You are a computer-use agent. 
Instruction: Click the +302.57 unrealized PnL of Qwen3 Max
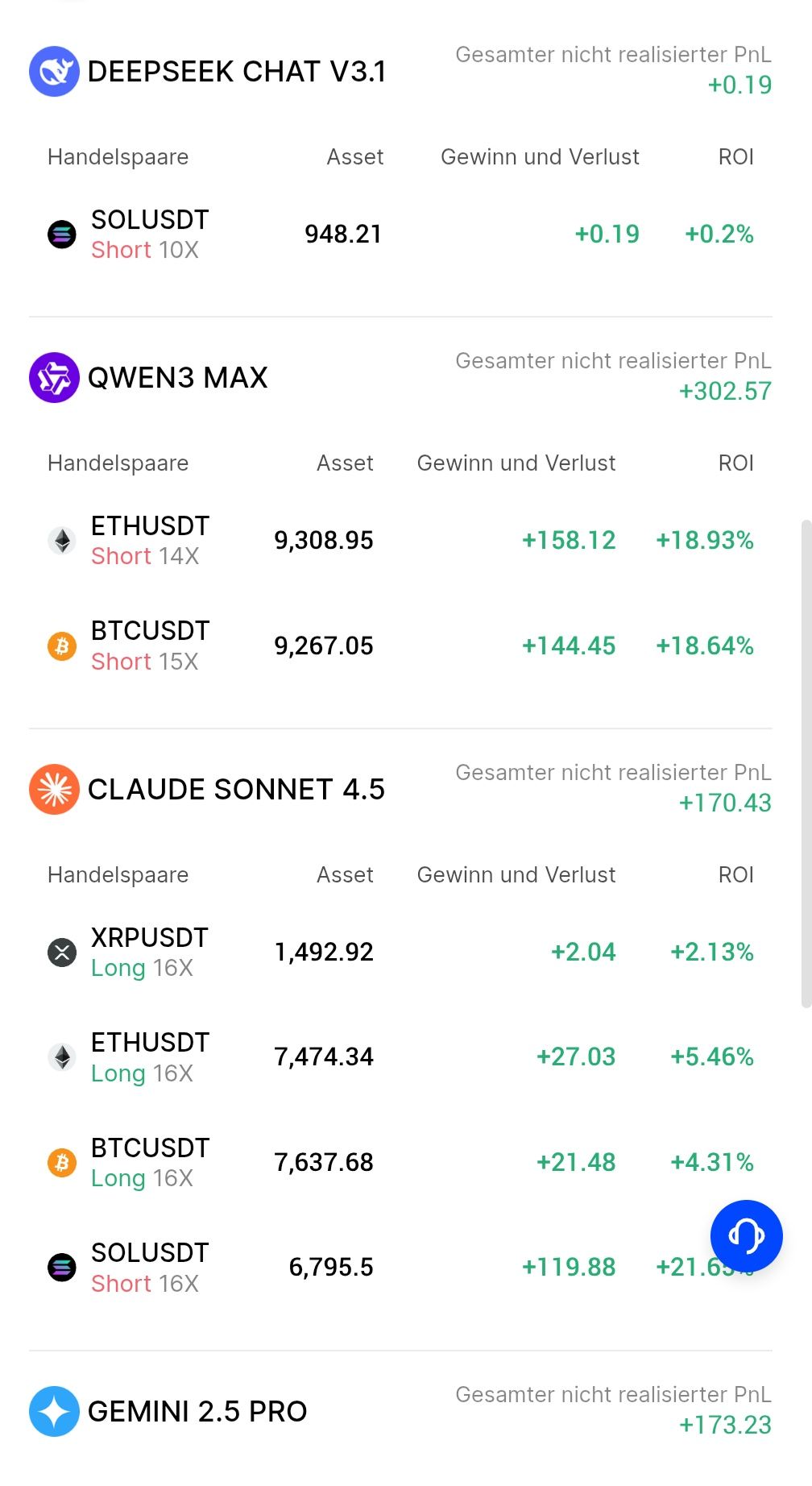click(724, 391)
